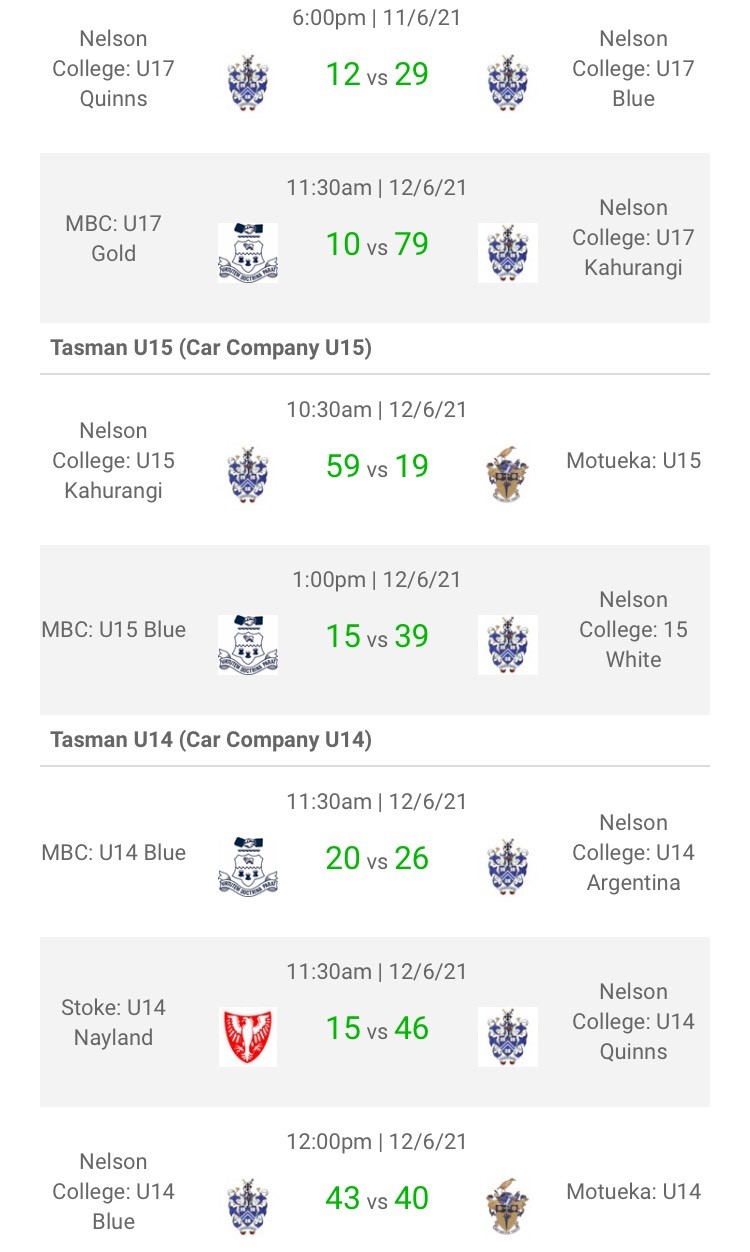Open MBC U17 Gold vs Kahurangi match
The width and height of the screenshot is (750, 1252).
point(376,245)
